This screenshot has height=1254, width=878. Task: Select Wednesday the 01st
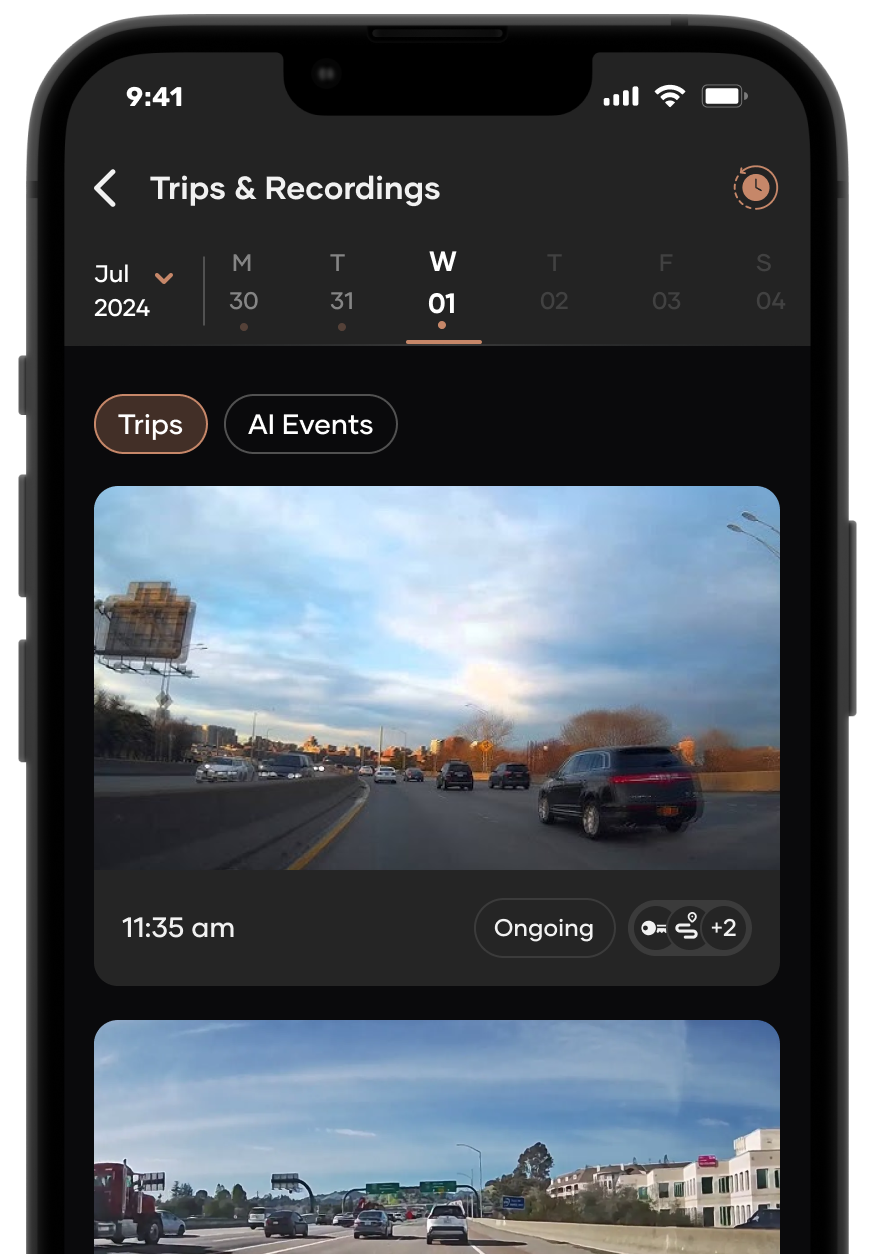point(442,290)
